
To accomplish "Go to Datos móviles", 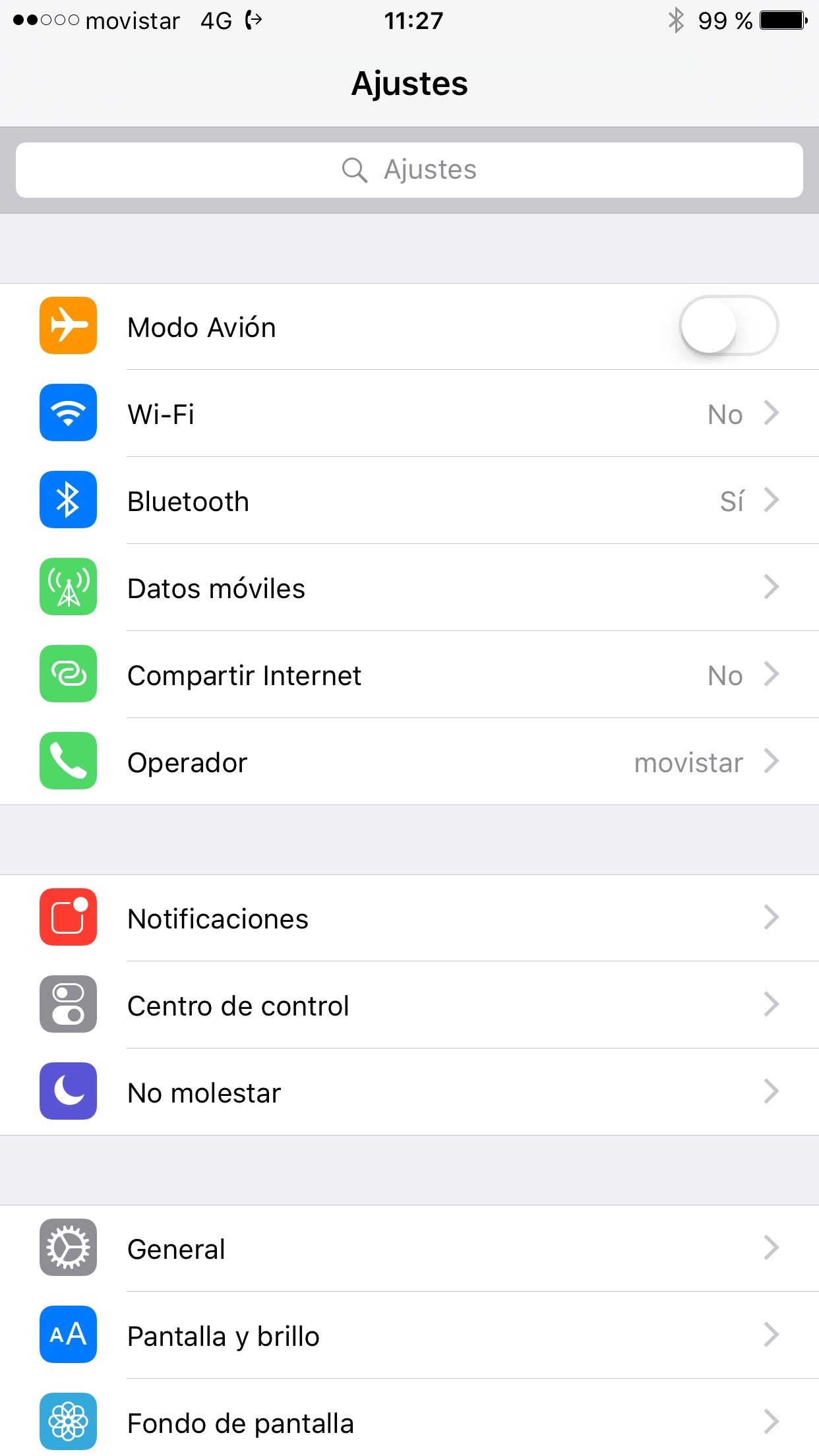I will coord(409,588).
